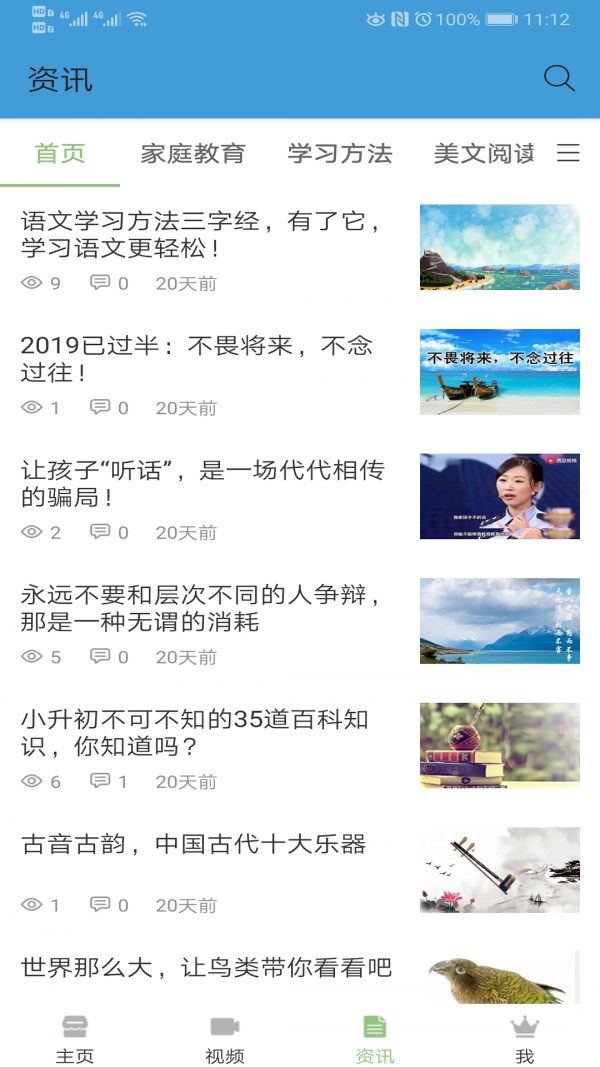Tap the 首页 category tab
Screen dimensions: 600x1067
(x=60, y=153)
